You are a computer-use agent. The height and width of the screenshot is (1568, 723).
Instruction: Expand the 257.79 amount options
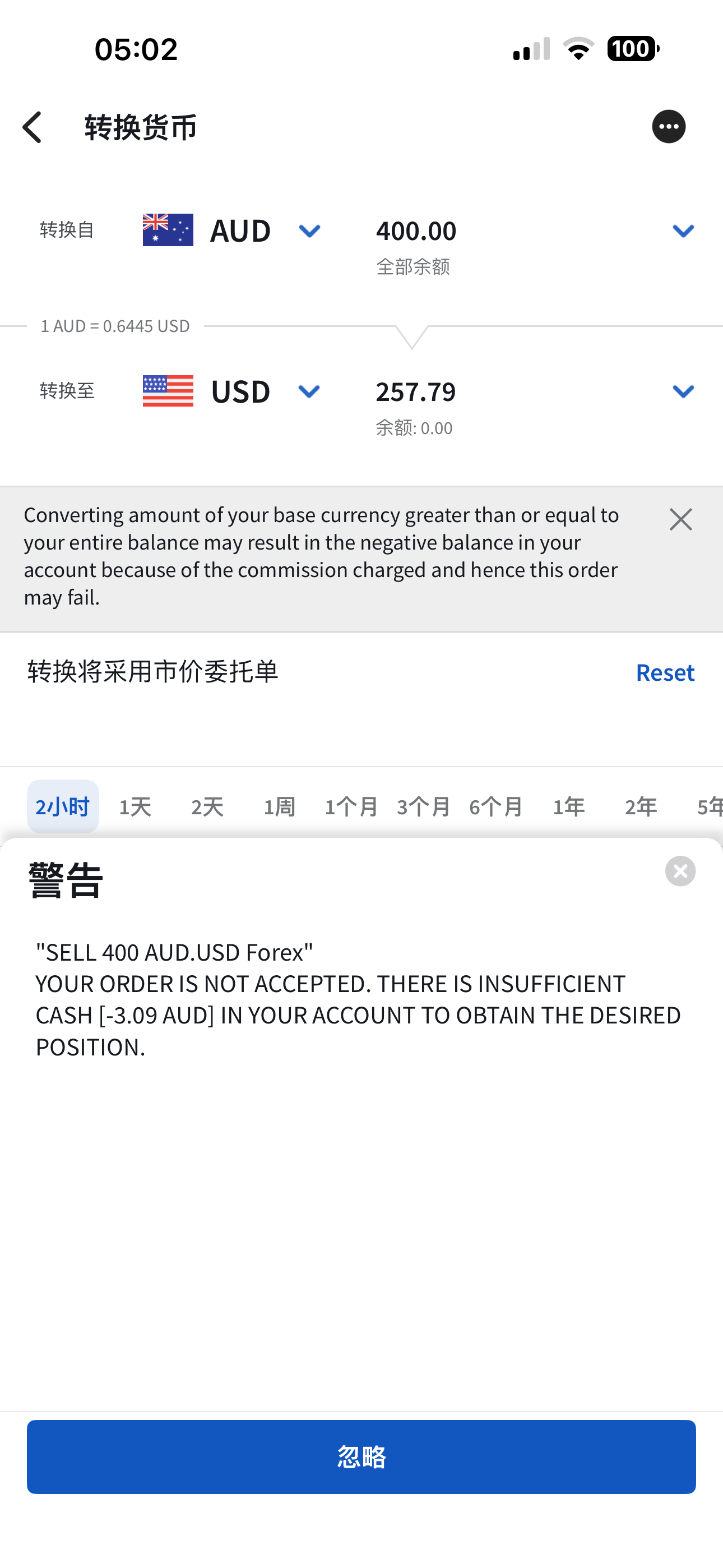click(x=683, y=391)
